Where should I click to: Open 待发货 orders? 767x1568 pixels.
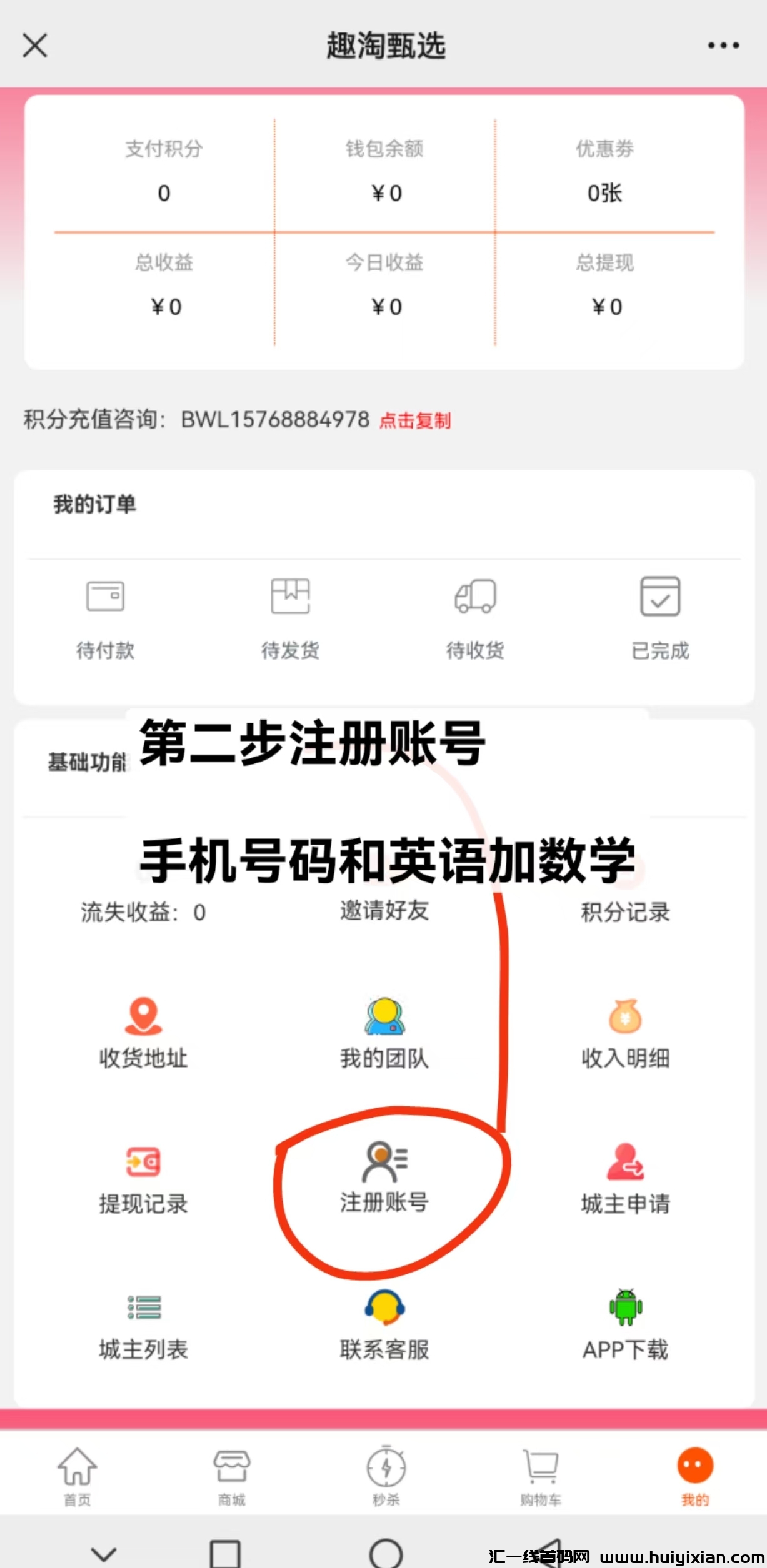click(290, 616)
